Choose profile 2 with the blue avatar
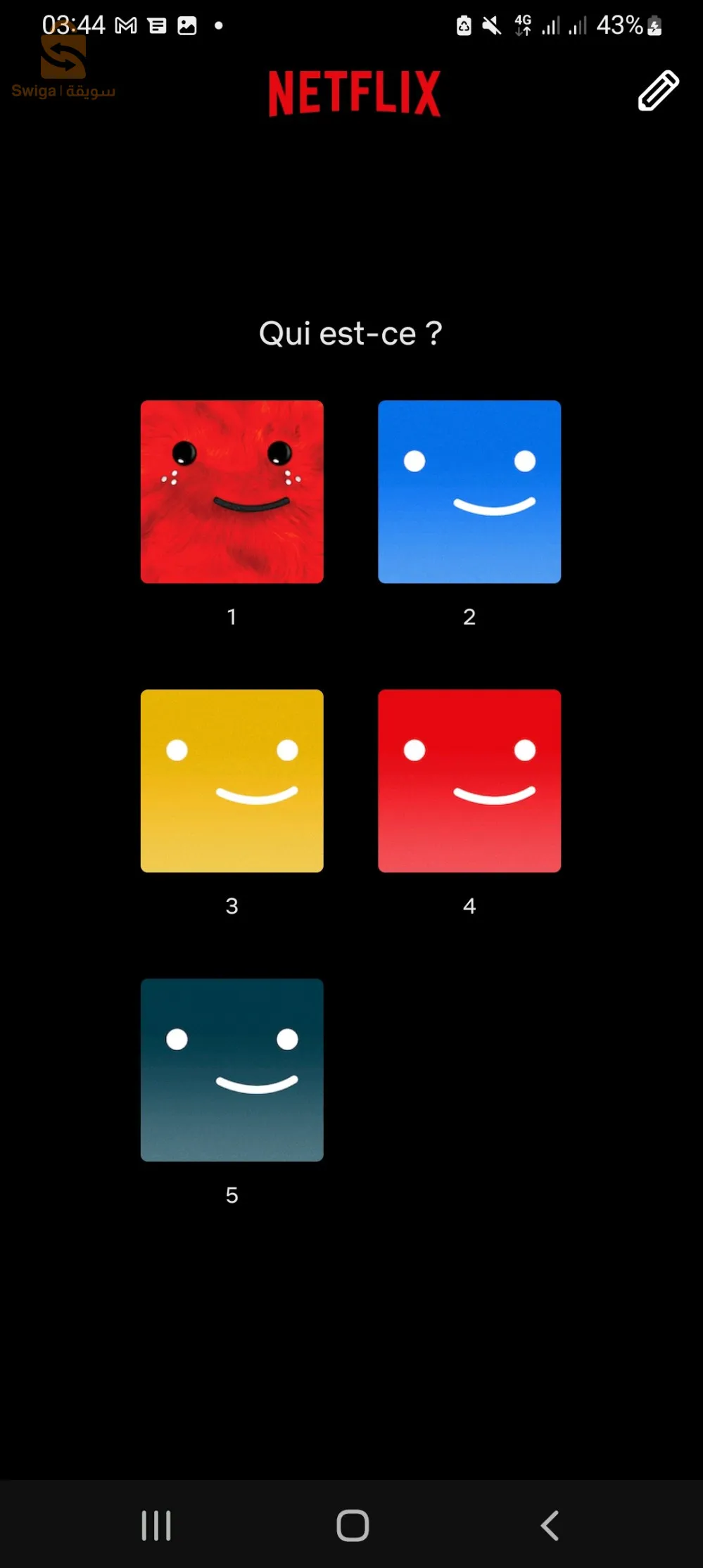Viewport: 703px width, 1568px height. [469, 492]
